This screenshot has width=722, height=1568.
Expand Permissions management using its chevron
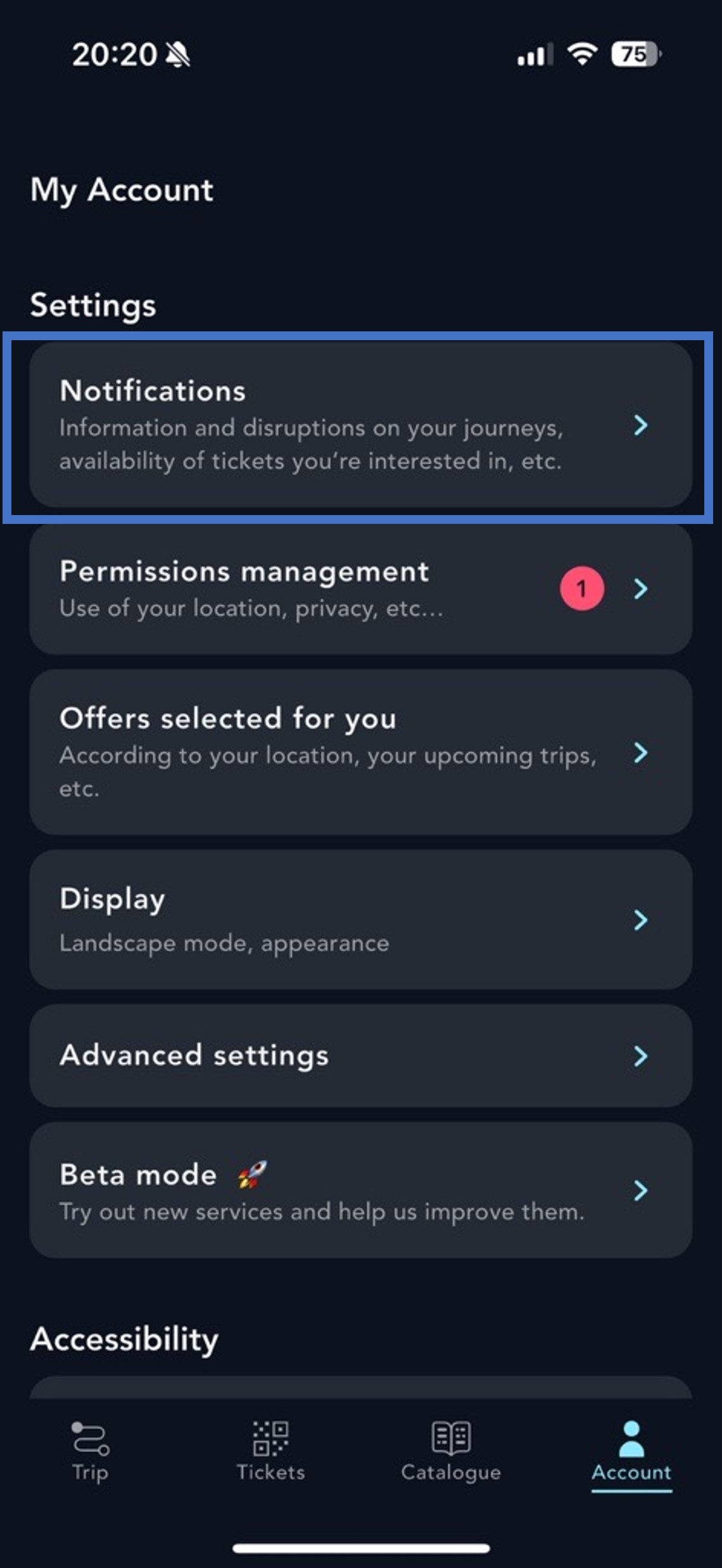642,589
